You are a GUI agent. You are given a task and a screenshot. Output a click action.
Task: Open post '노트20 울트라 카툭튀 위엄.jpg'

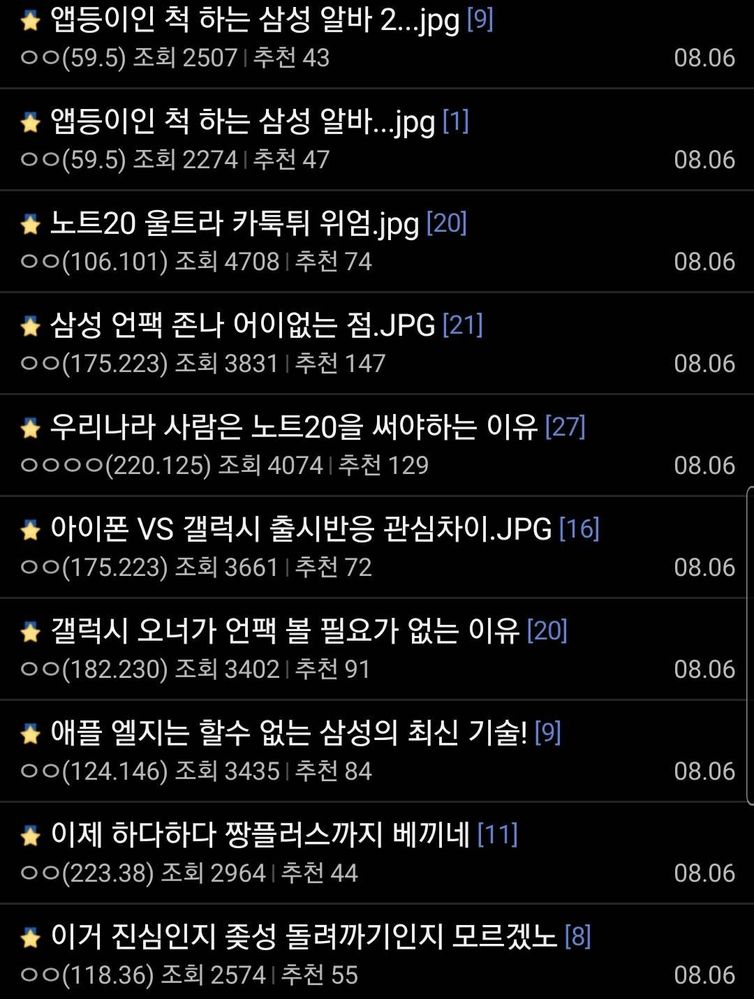click(x=235, y=224)
